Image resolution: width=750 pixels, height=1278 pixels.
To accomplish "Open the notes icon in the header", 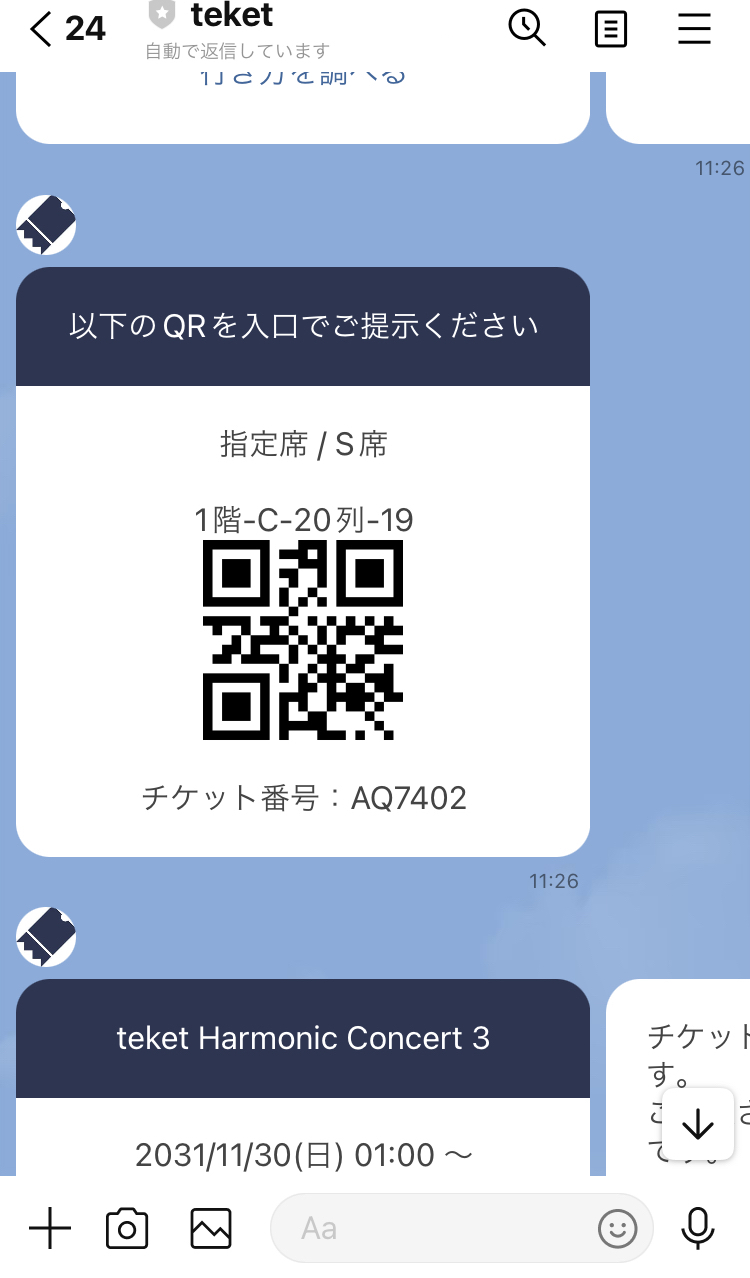I will 610,29.
